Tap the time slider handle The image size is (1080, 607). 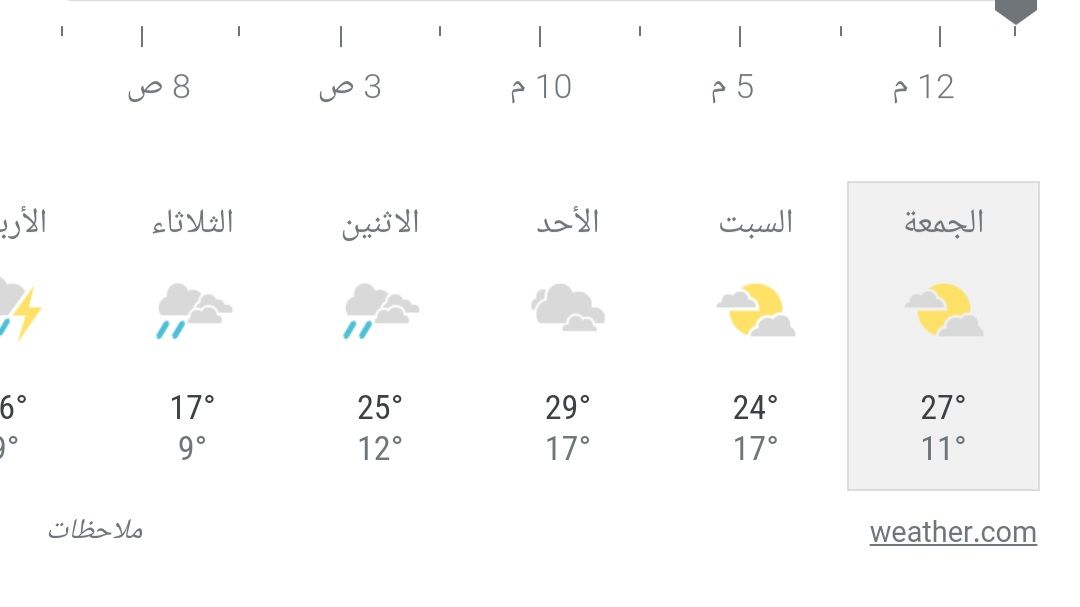pos(1015,10)
